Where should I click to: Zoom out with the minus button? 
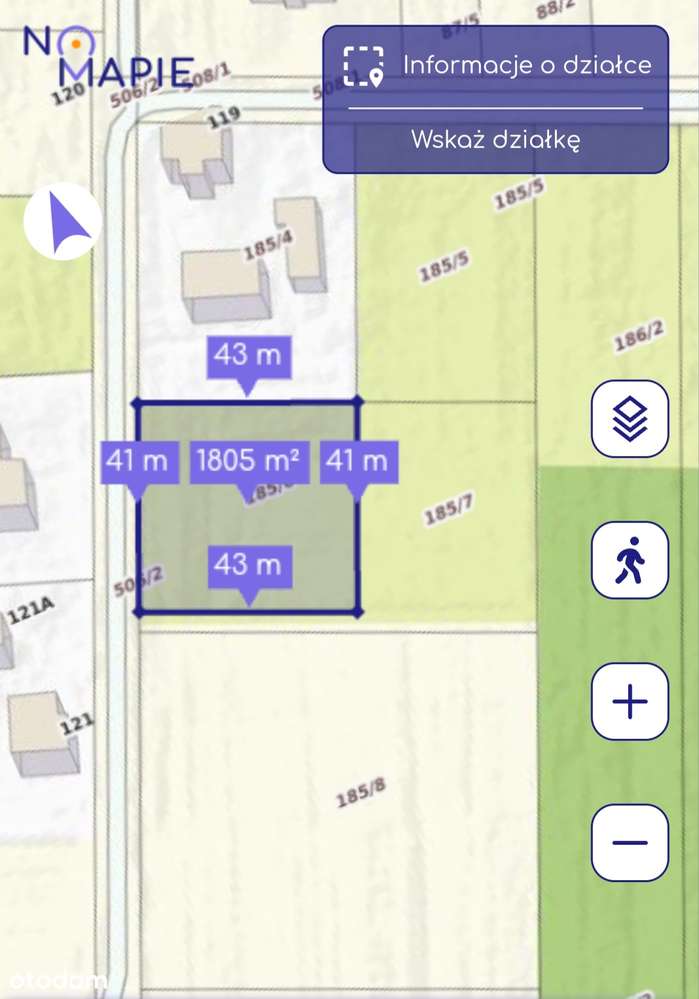pyautogui.click(x=630, y=842)
